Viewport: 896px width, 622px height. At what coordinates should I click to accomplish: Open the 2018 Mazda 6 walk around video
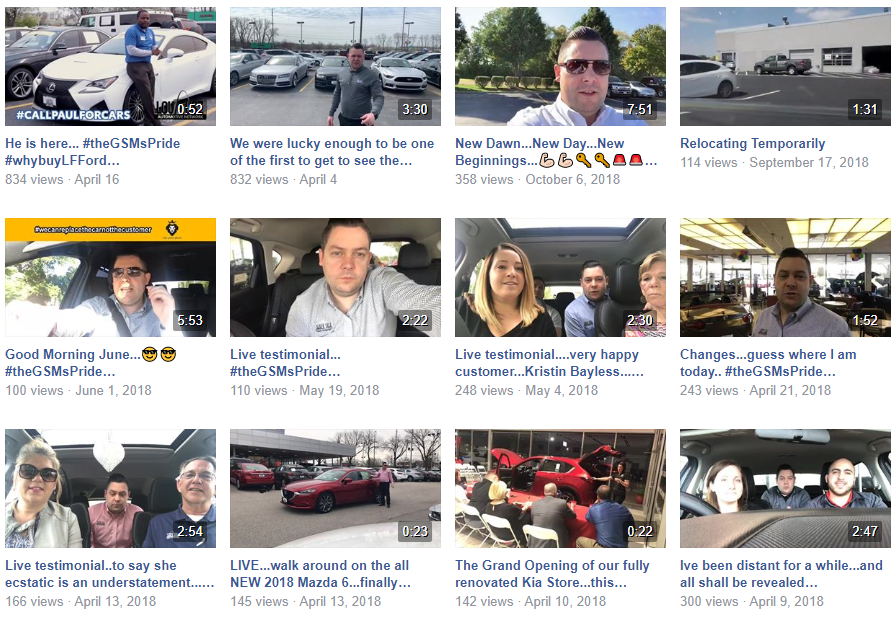tap(335, 489)
